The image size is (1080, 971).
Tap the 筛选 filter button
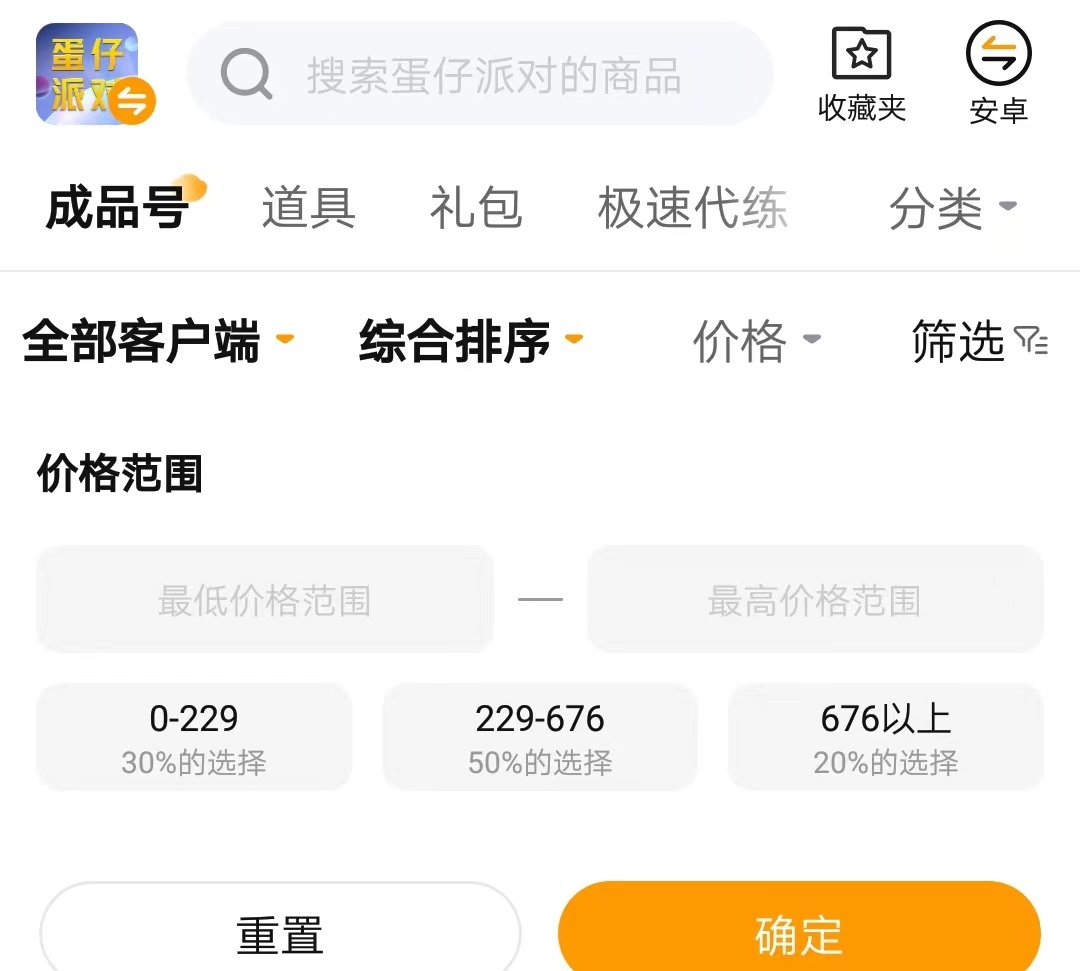click(x=978, y=341)
